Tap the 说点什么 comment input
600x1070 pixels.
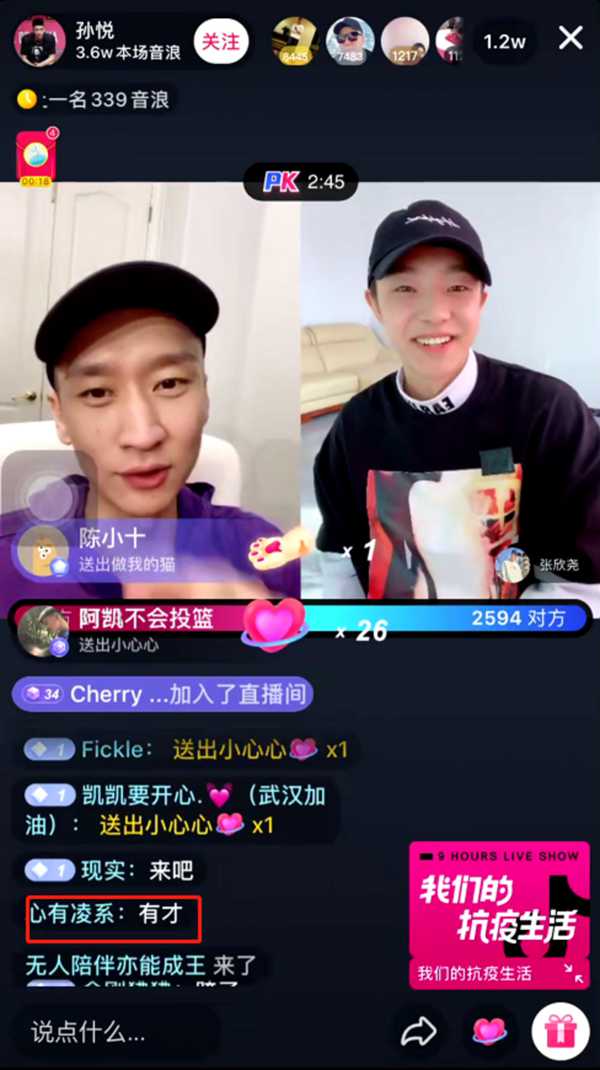click(115, 1030)
